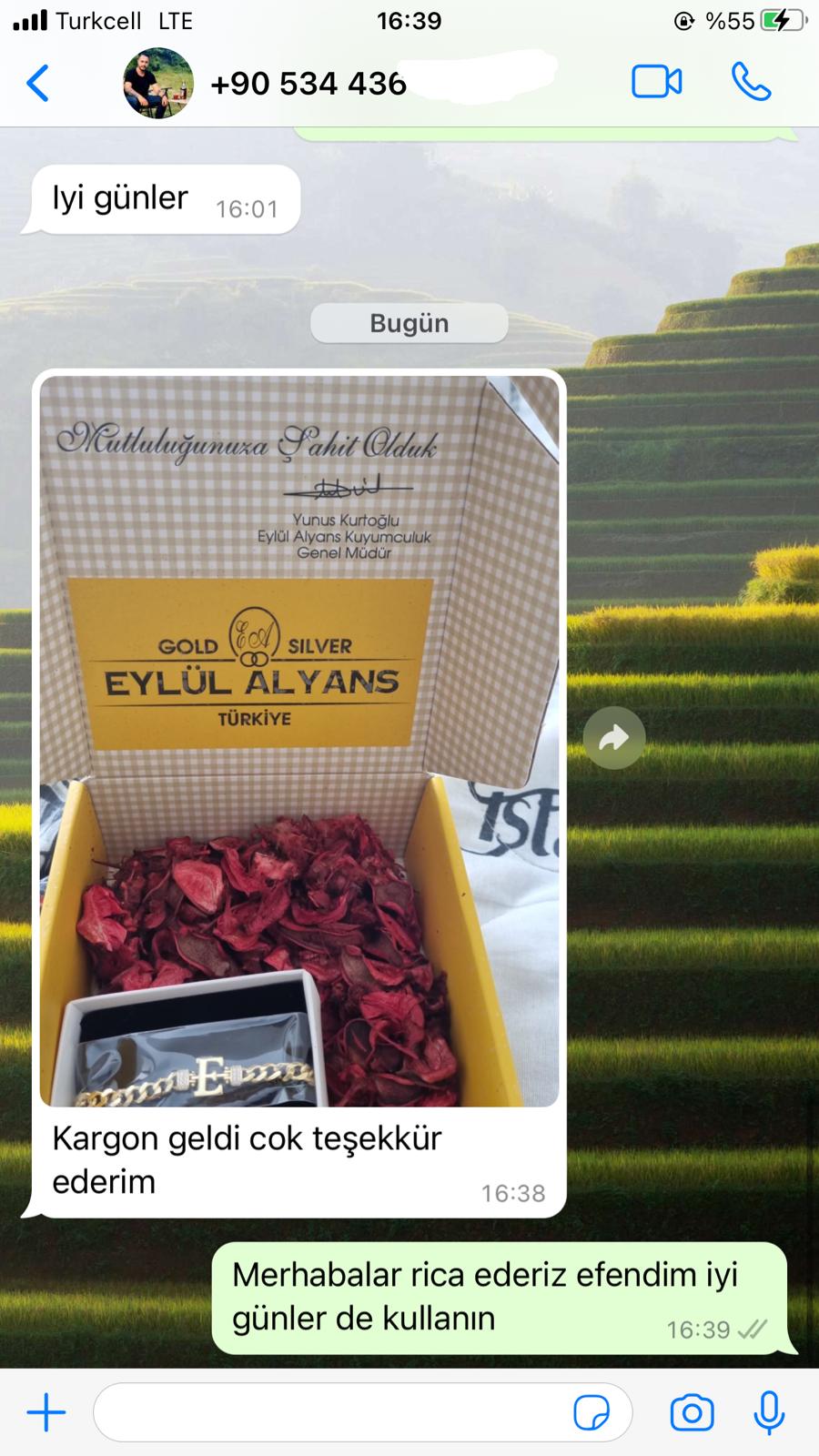Open contact info for +90 534 436
819x1456 pixels.
[308, 84]
